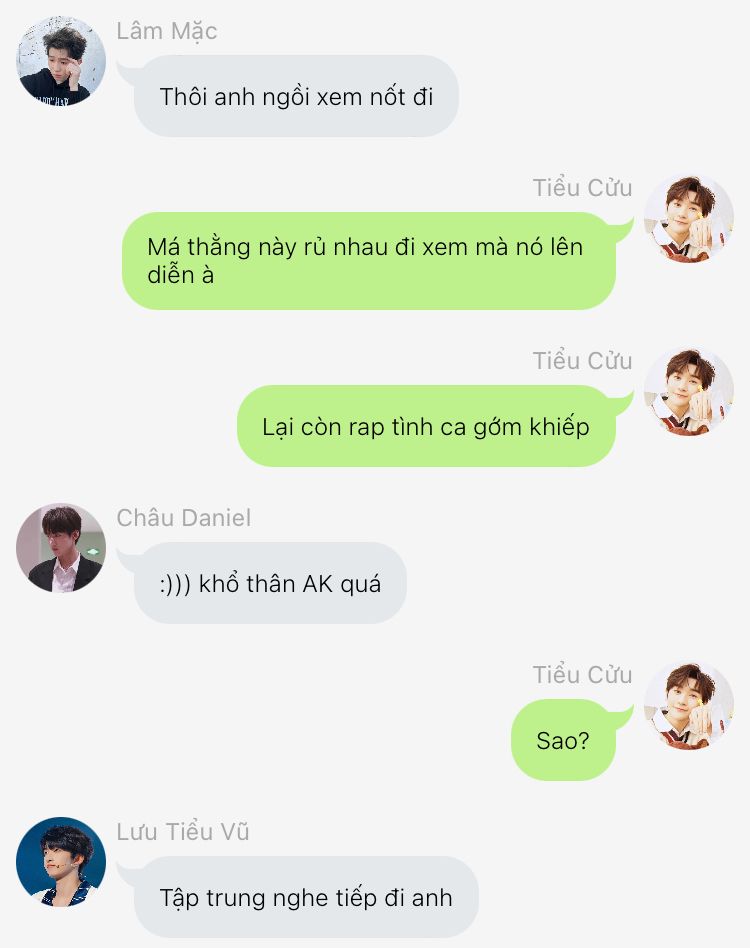Tap Lưu Tiểu Vũ's profile photo
The width and height of the screenshot is (750, 948).
coord(61,862)
